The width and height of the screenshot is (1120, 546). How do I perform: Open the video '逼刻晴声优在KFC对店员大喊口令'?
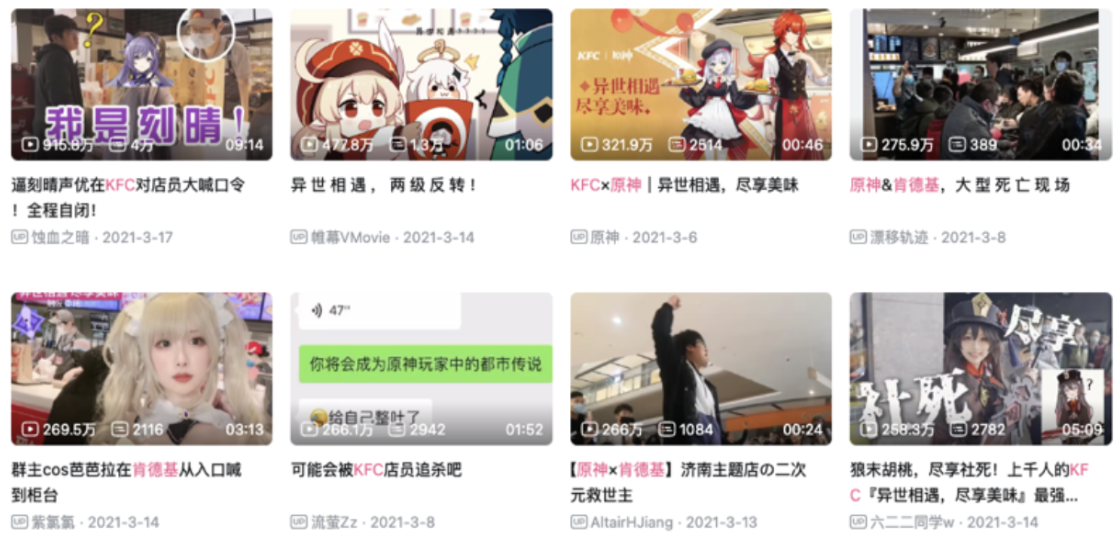click(x=141, y=85)
